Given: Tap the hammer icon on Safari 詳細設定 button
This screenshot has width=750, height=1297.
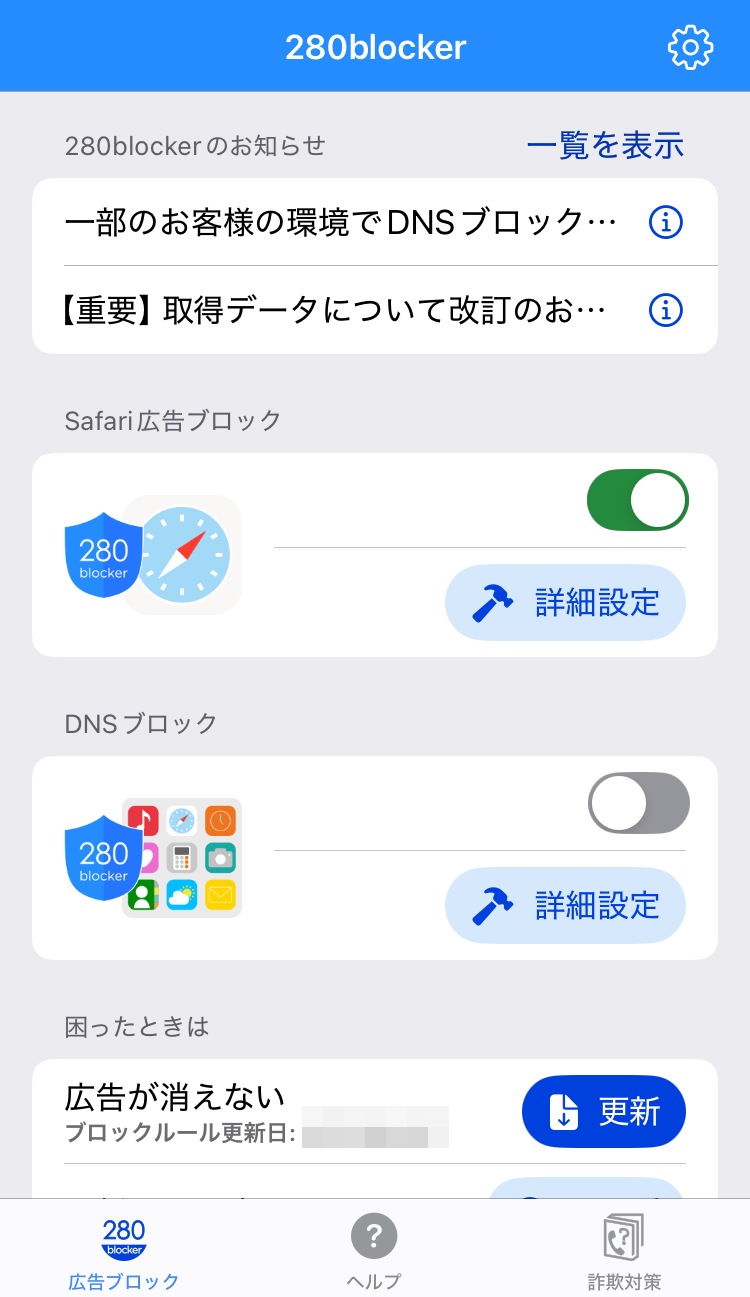Looking at the screenshot, I should tap(489, 602).
